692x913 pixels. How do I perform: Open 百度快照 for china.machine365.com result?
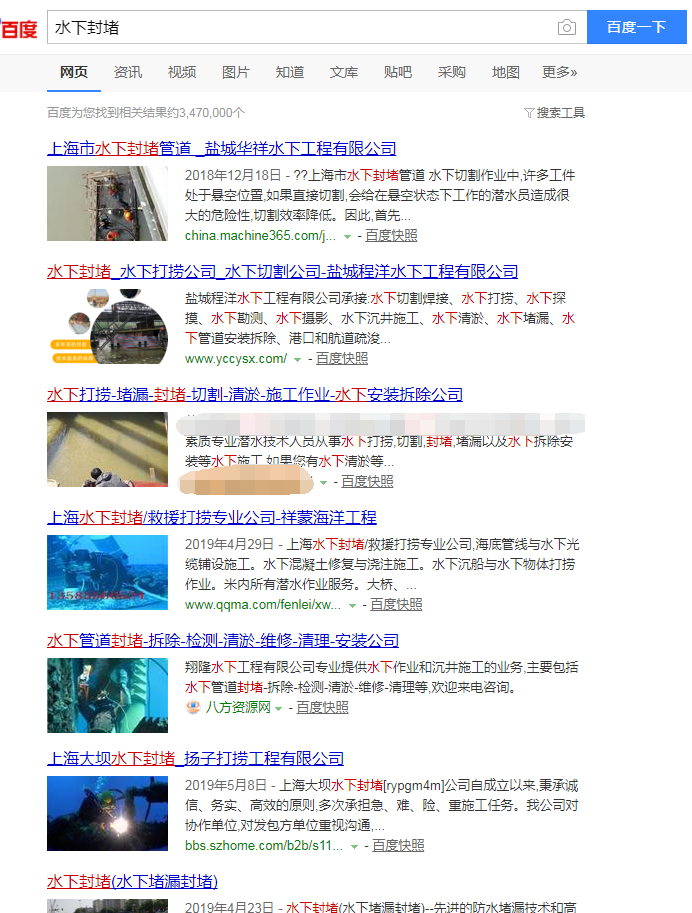click(x=391, y=235)
